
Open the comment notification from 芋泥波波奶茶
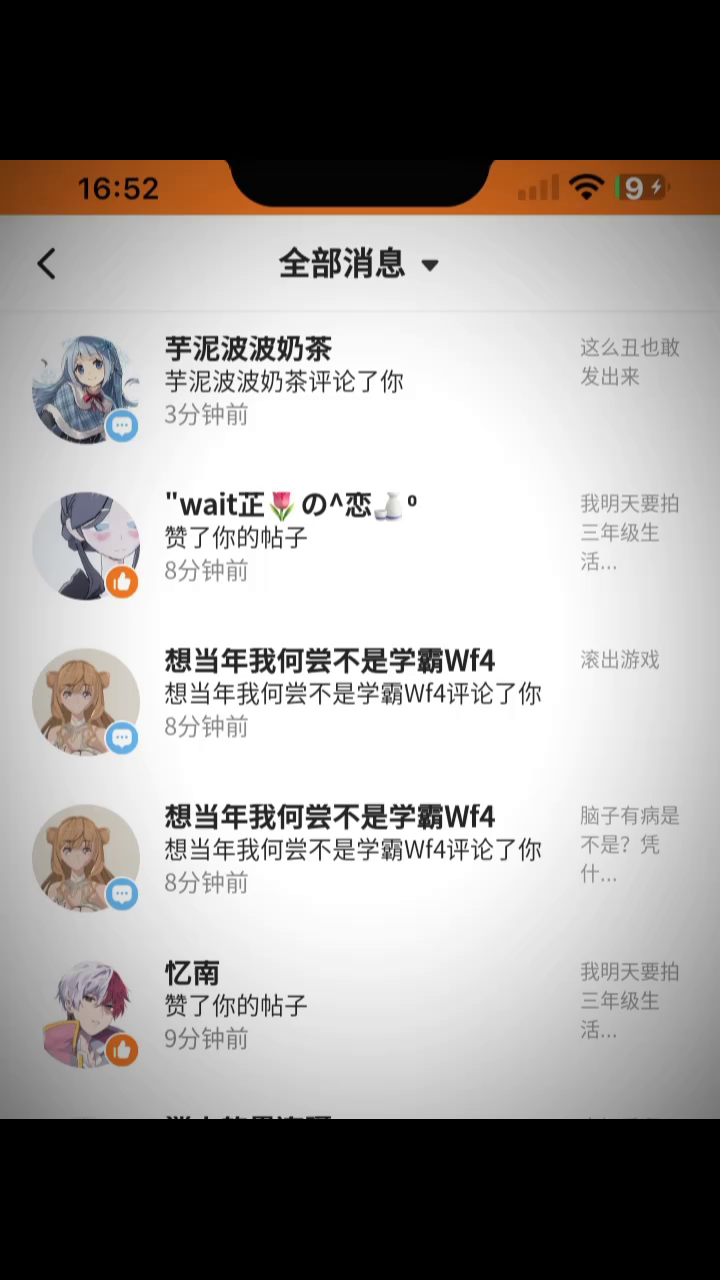click(360, 381)
